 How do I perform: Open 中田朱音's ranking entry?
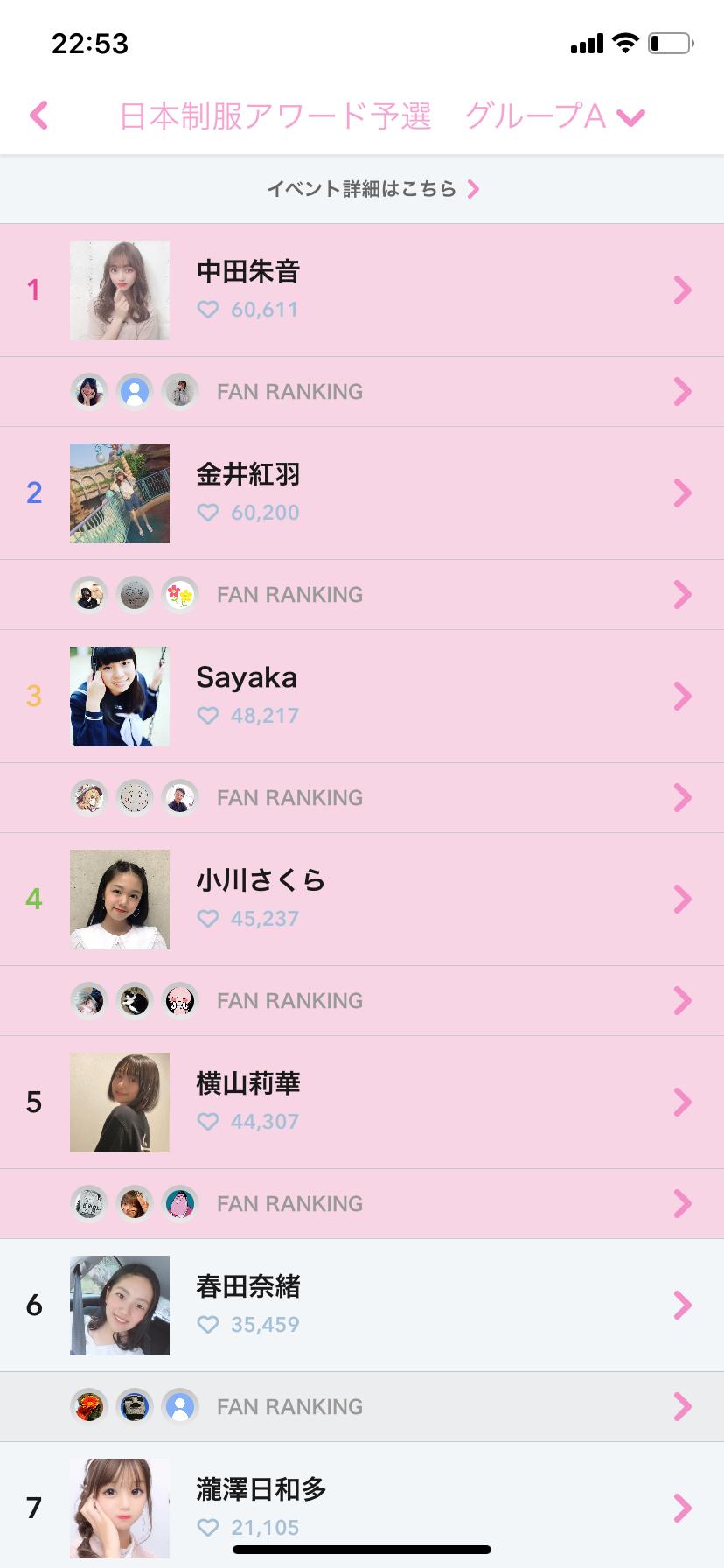tap(362, 290)
